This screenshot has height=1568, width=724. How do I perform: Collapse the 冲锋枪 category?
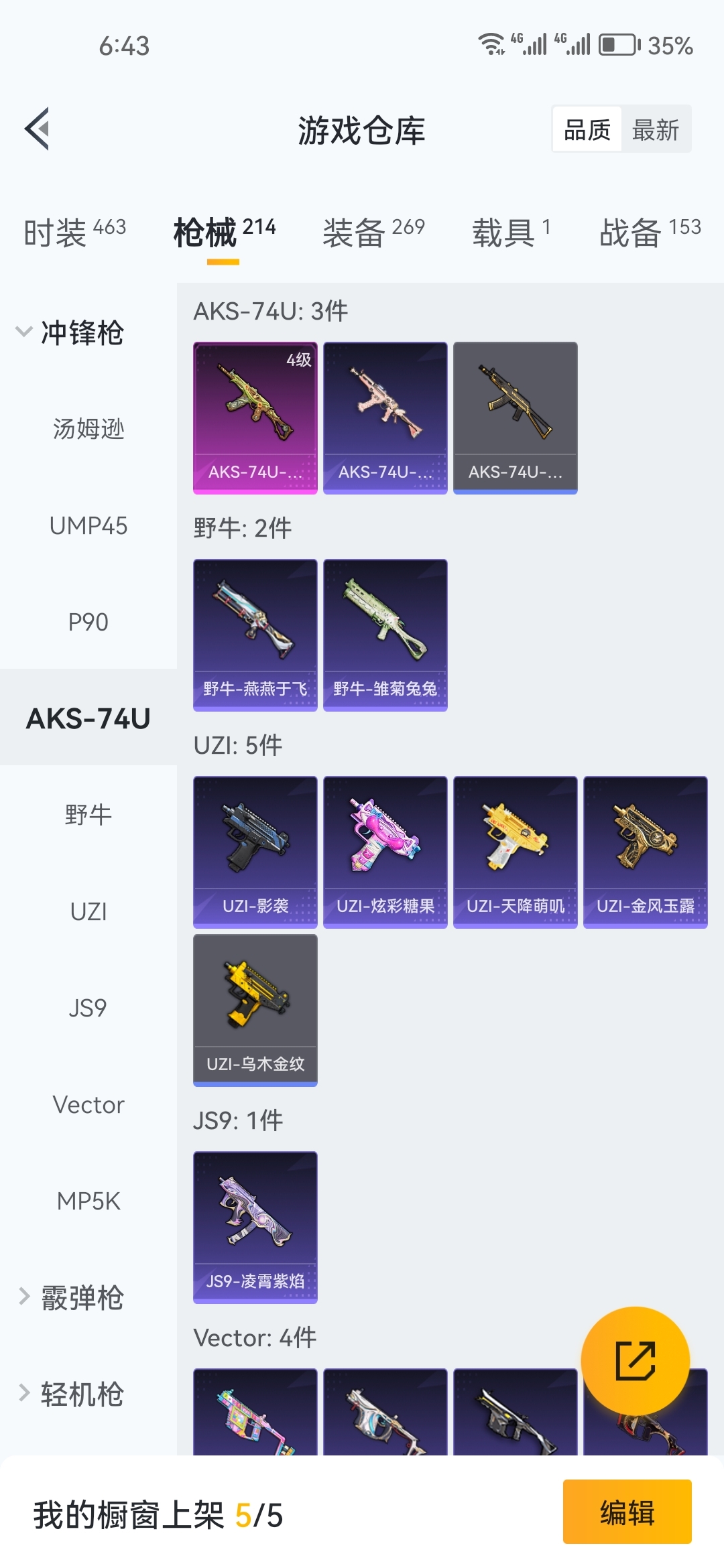pyautogui.click(x=70, y=332)
